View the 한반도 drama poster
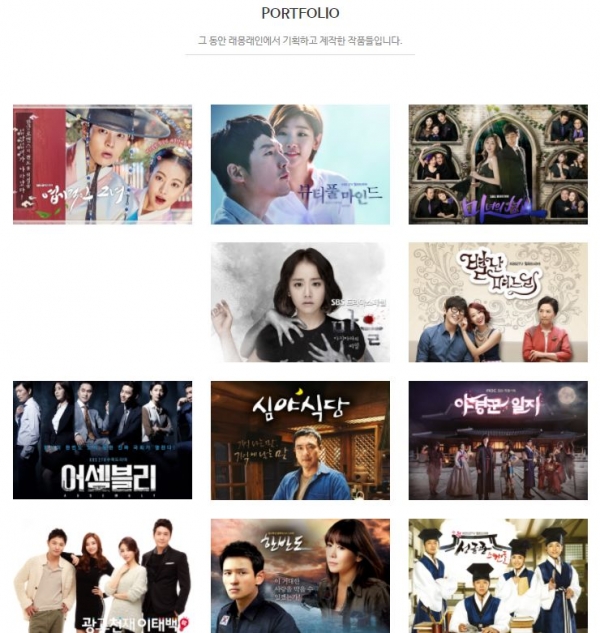This screenshot has height=633, width=600. (300, 576)
